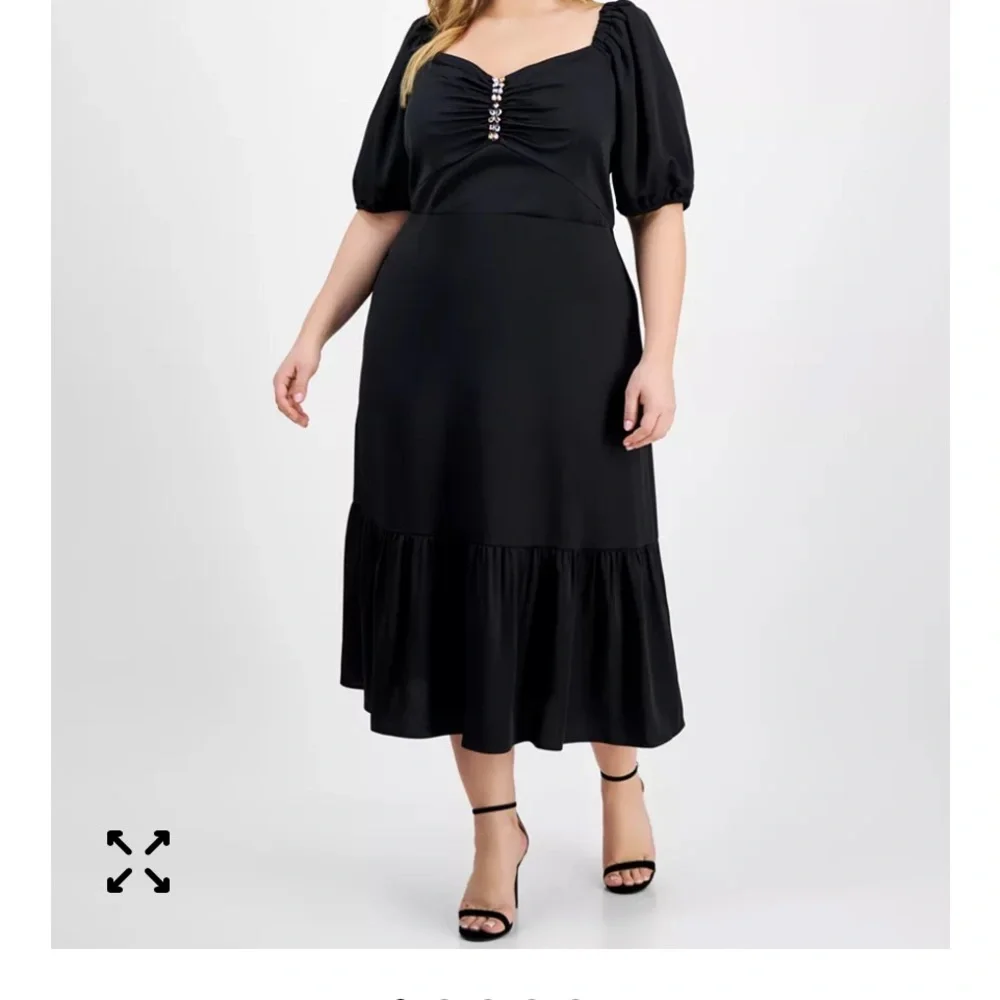Expand the dress photo to fullscreen
Screen dimensions: 1000x1000
[x=138, y=861]
